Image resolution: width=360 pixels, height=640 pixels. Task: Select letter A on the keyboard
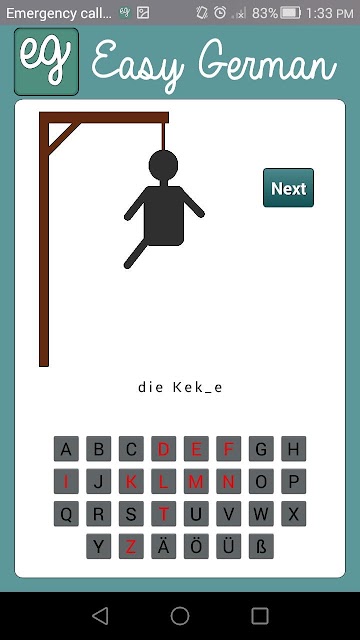click(x=66, y=449)
